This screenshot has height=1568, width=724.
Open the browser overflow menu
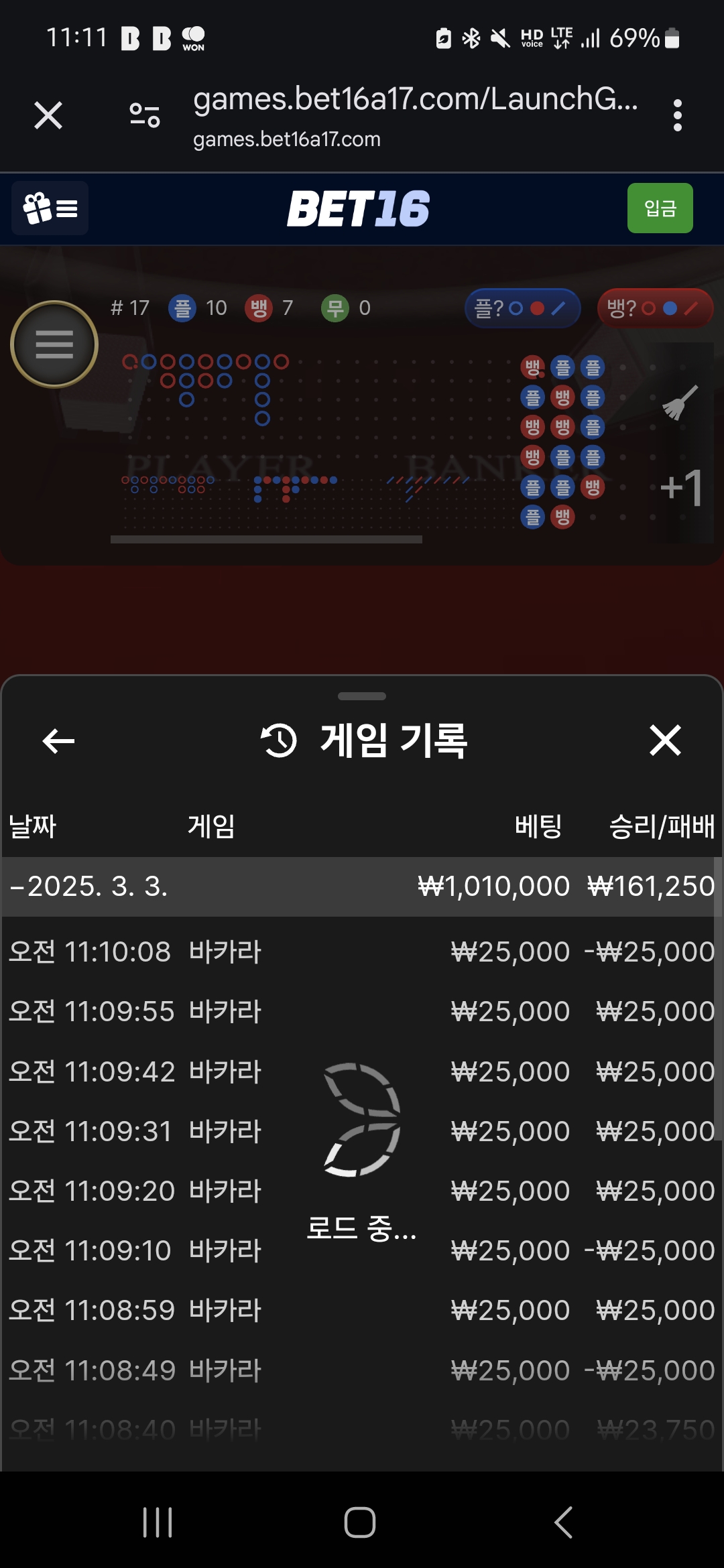[x=677, y=115]
